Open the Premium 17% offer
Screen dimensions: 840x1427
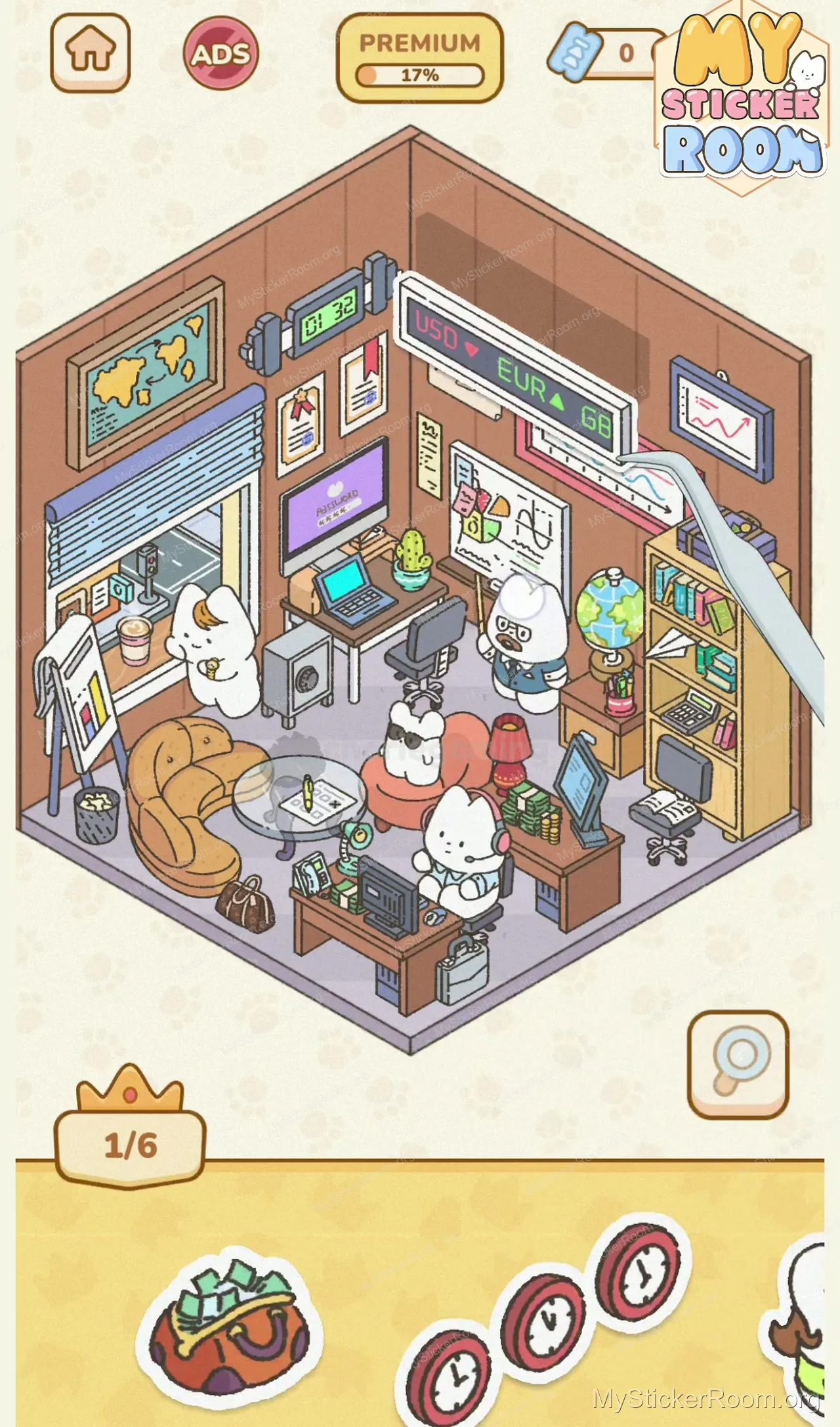(419, 58)
